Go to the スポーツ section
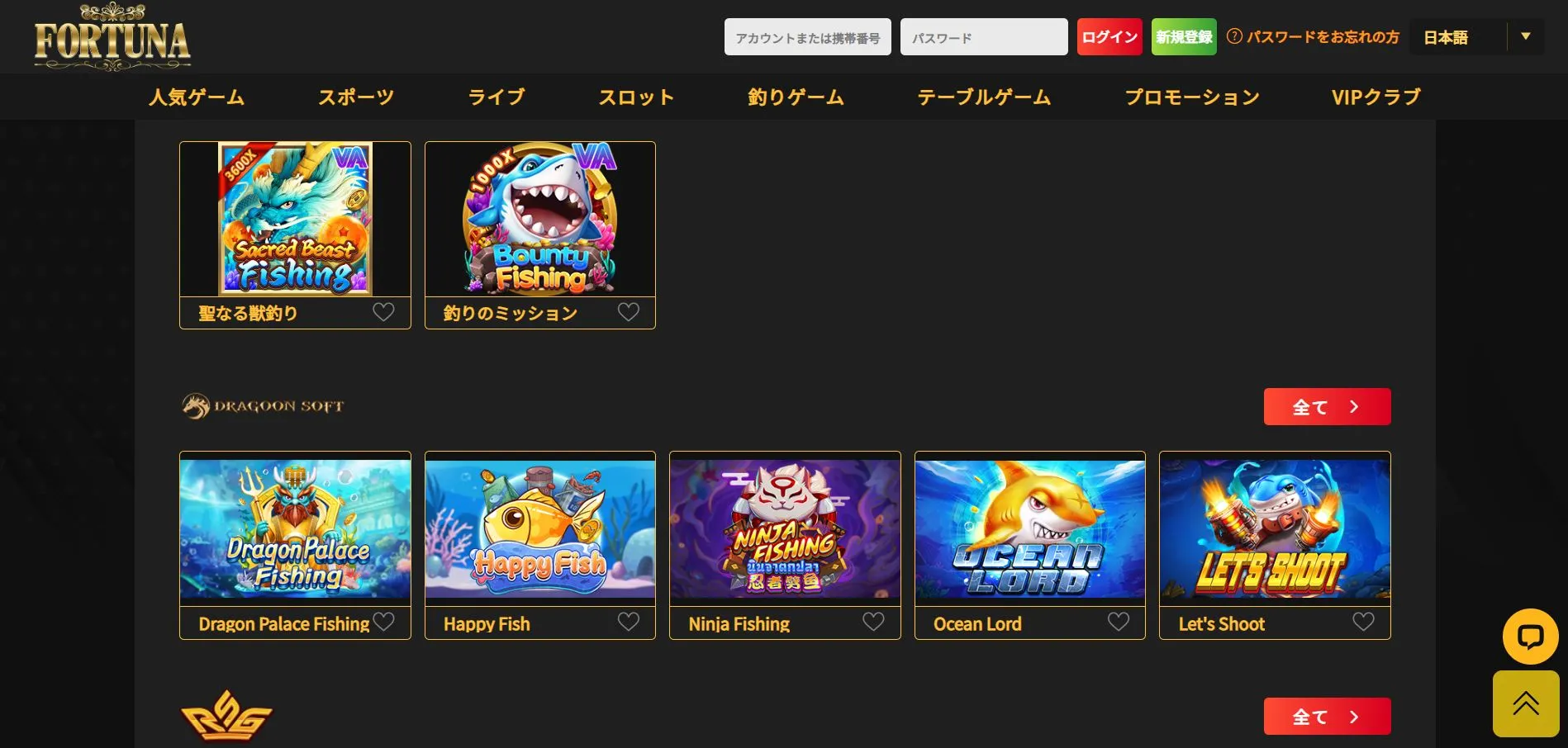The height and width of the screenshot is (748, 1568). (x=356, y=97)
